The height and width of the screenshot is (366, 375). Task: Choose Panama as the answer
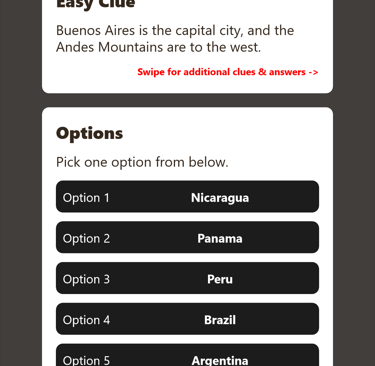pyautogui.click(x=187, y=237)
